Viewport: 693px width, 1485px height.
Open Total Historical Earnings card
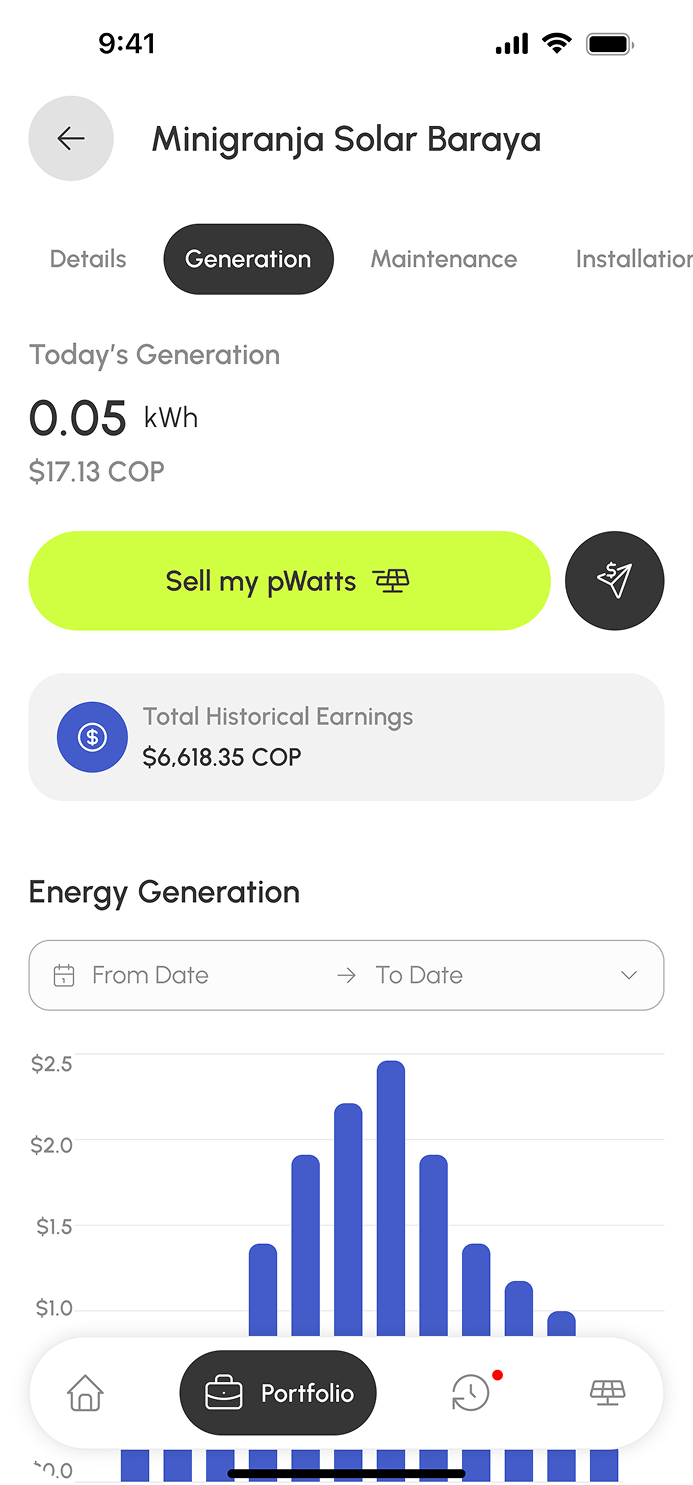pos(346,737)
